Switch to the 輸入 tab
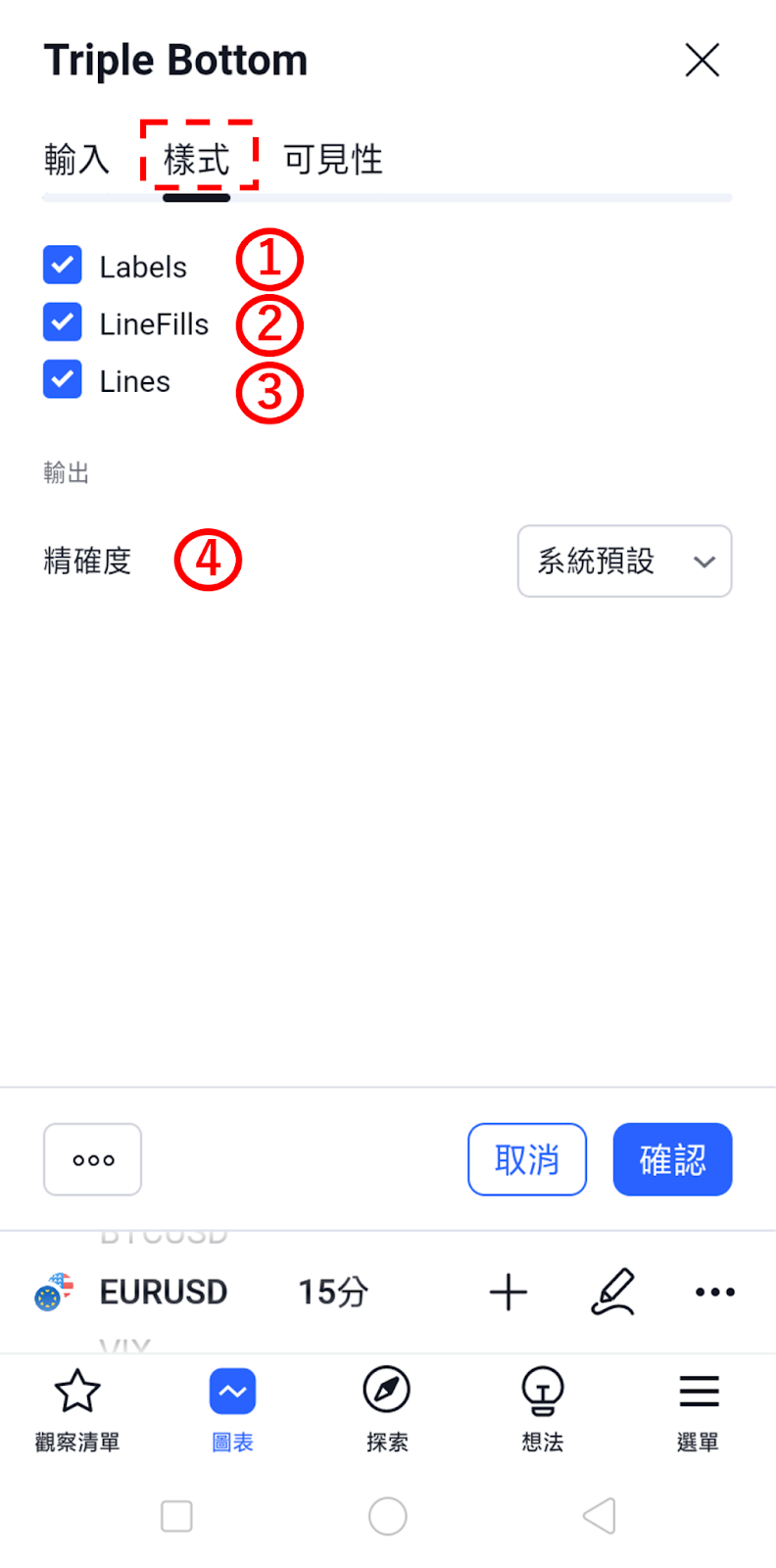The image size is (776, 1568). [76, 159]
